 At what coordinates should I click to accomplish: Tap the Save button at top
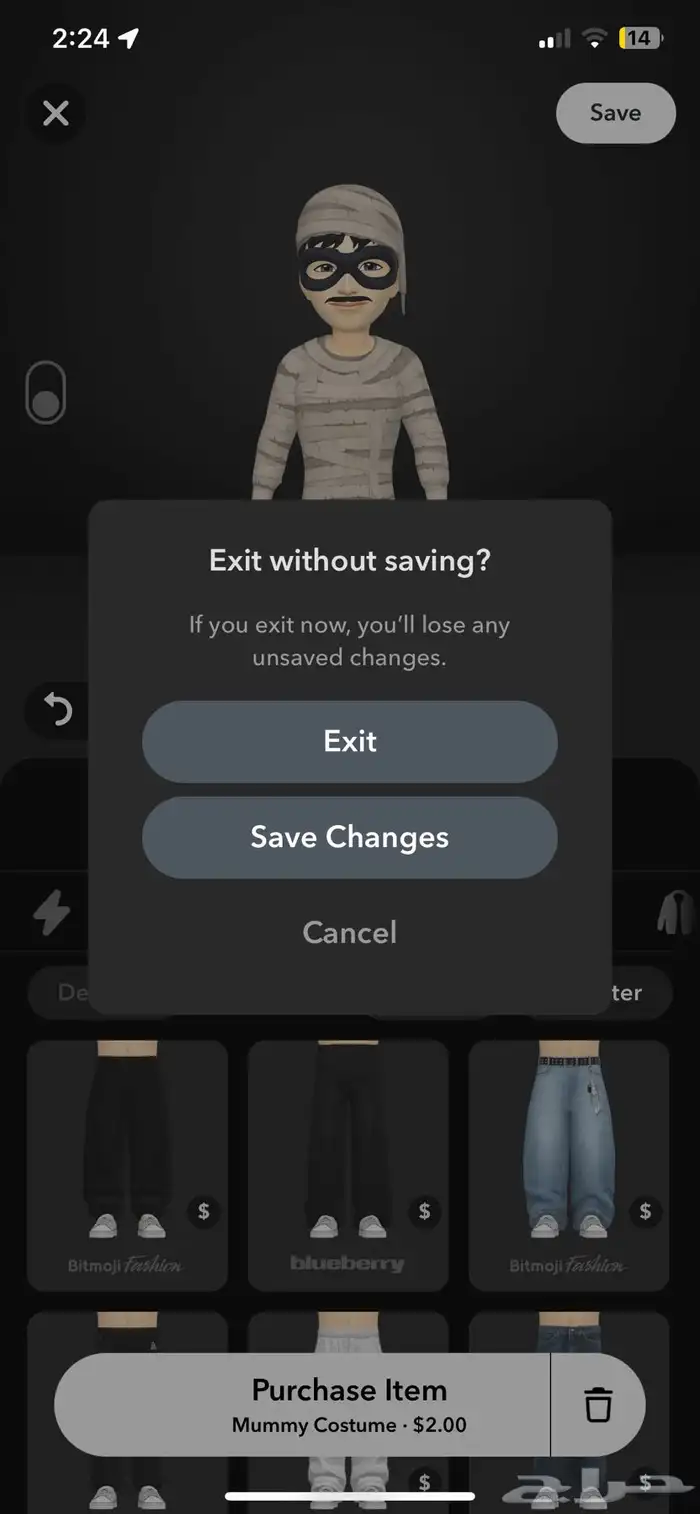click(x=615, y=112)
